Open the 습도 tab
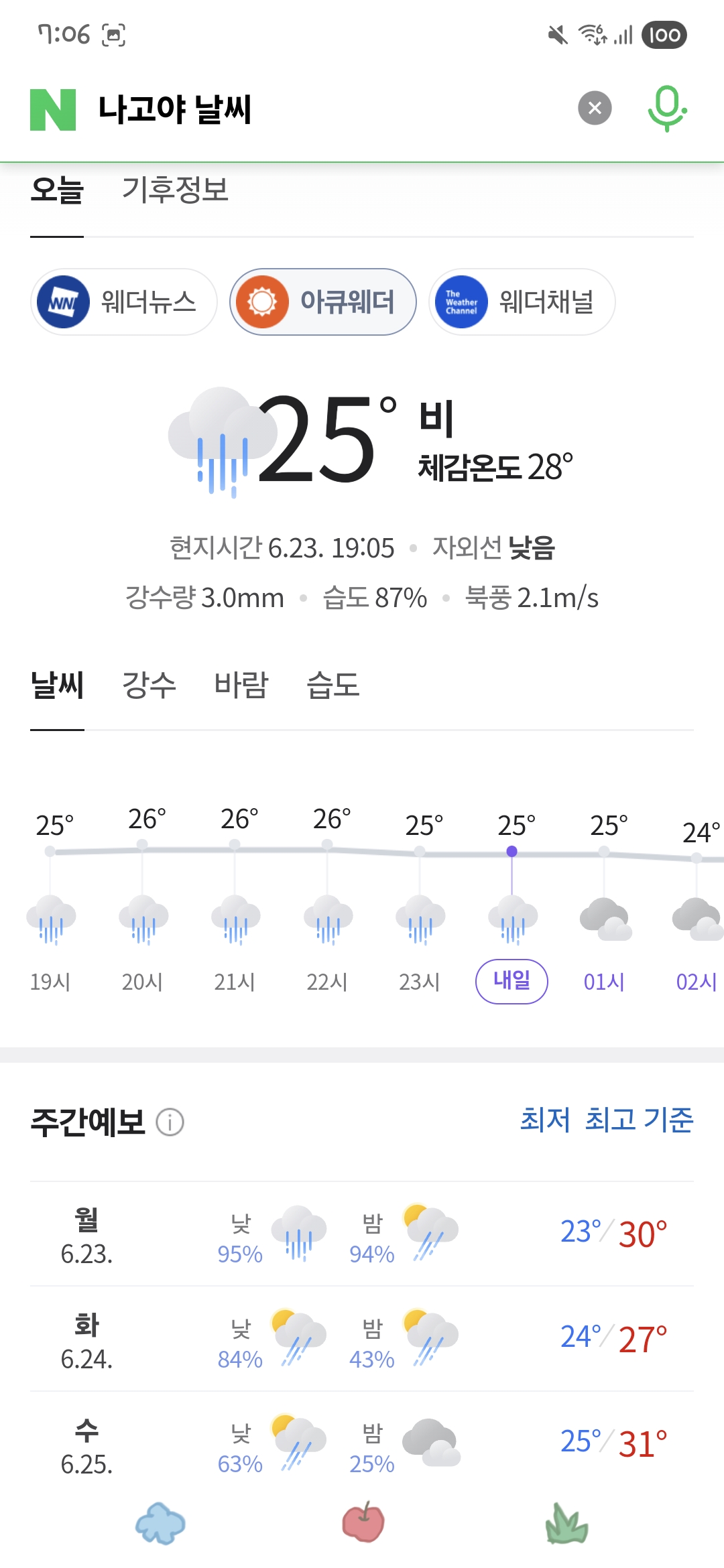The width and height of the screenshot is (724, 1568). (x=333, y=685)
